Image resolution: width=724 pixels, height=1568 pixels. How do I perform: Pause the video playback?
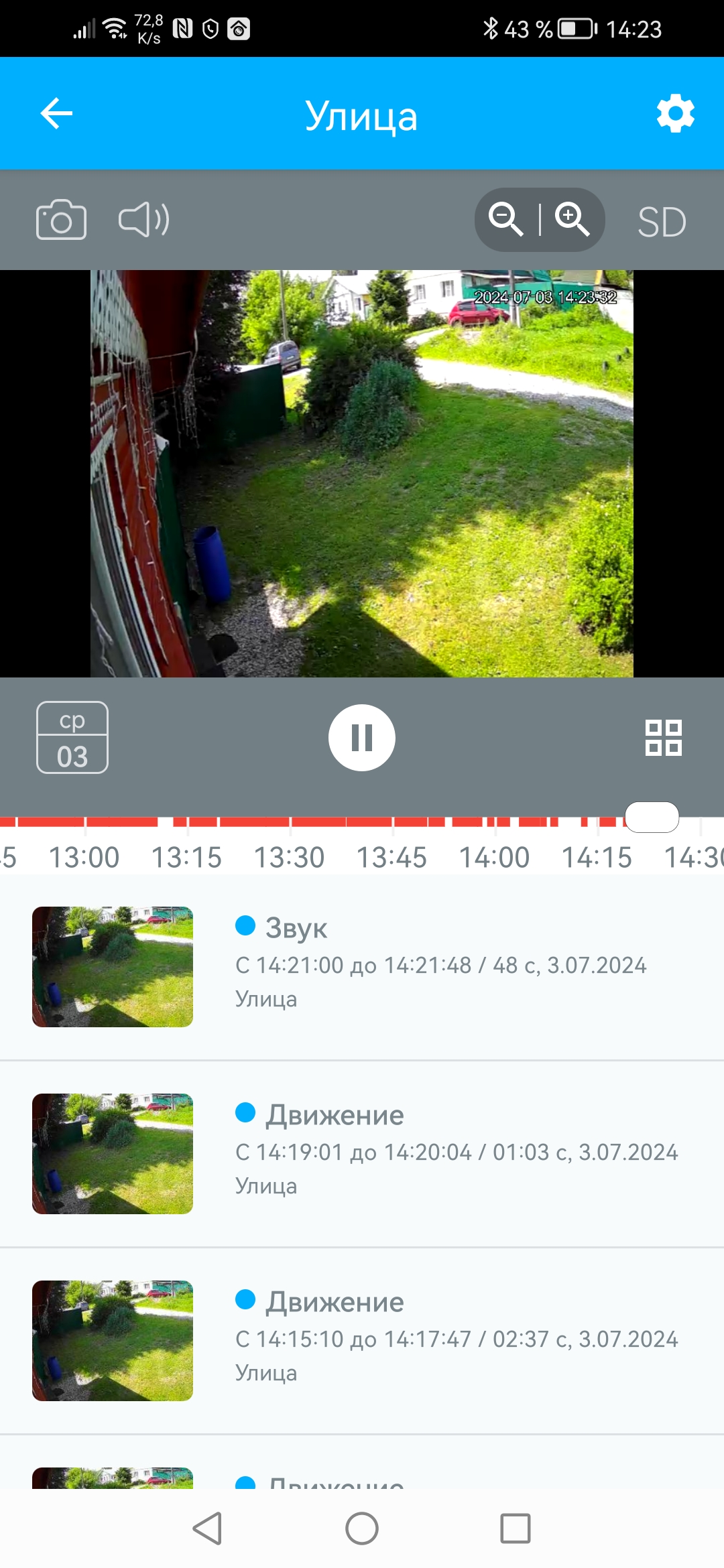point(362,738)
